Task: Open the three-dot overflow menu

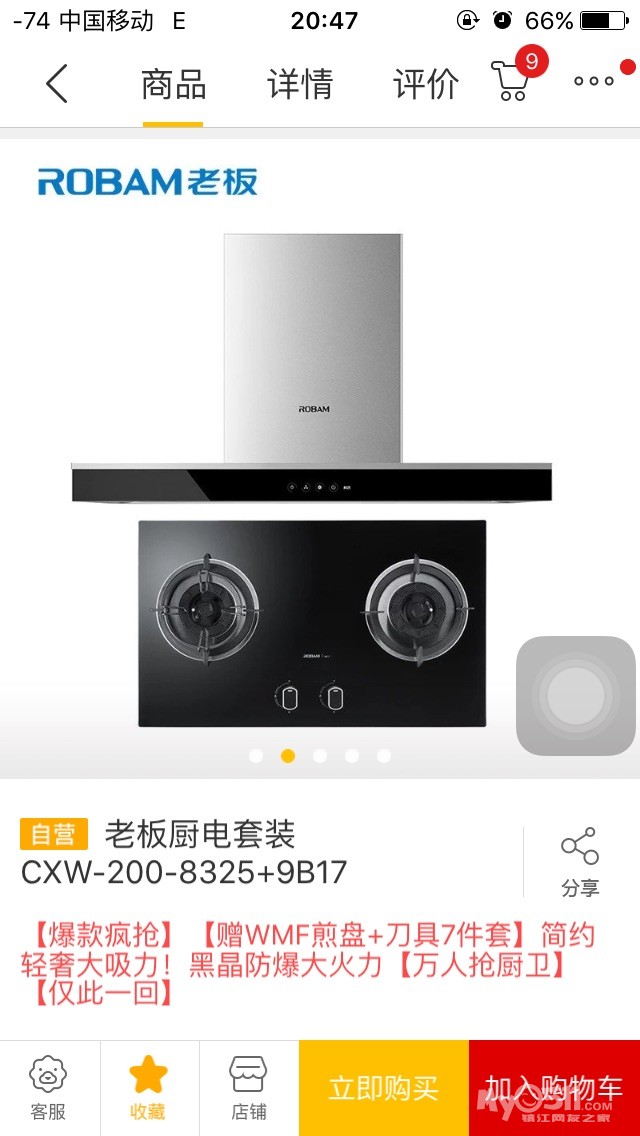Action: (593, 82)
